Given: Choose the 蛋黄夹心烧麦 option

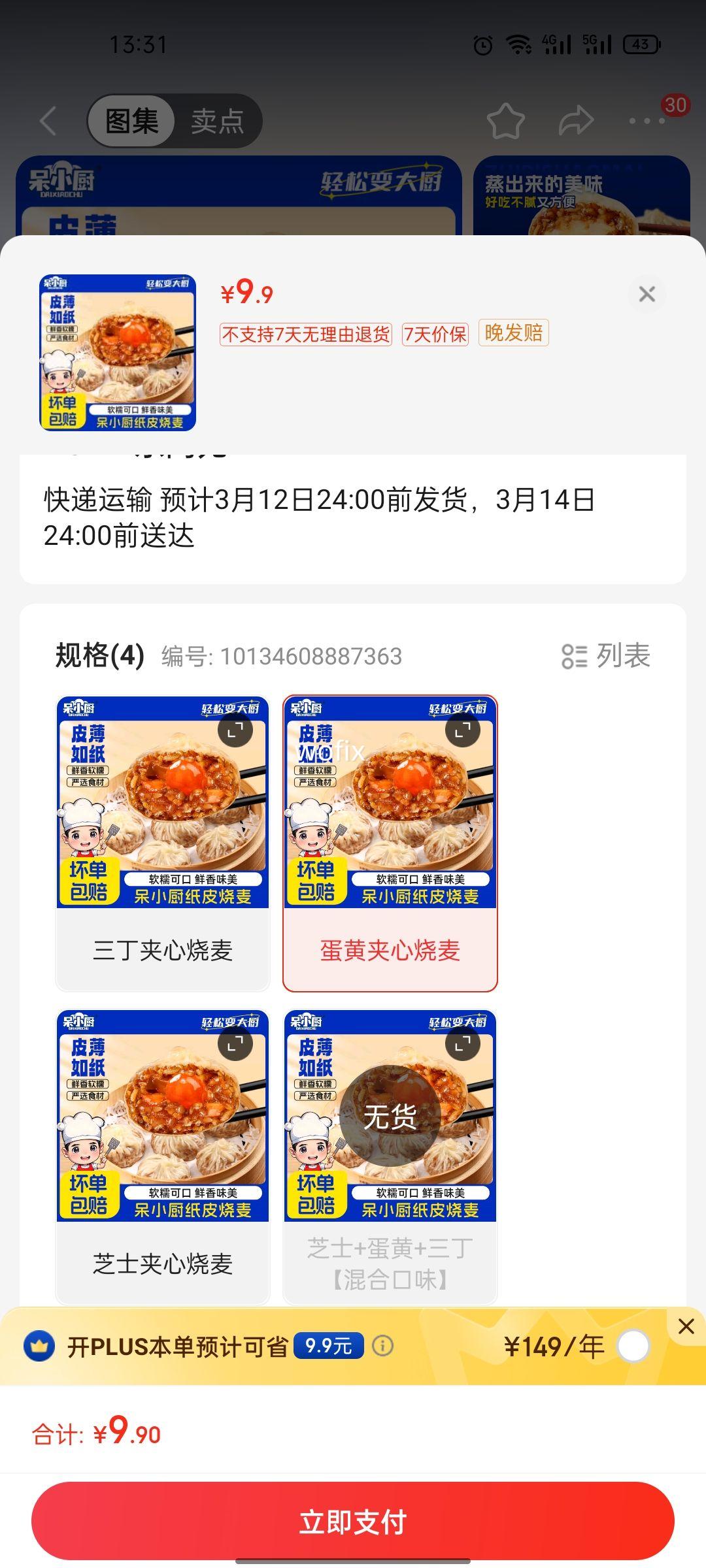Looking at the screenshot, I should 390,950.
